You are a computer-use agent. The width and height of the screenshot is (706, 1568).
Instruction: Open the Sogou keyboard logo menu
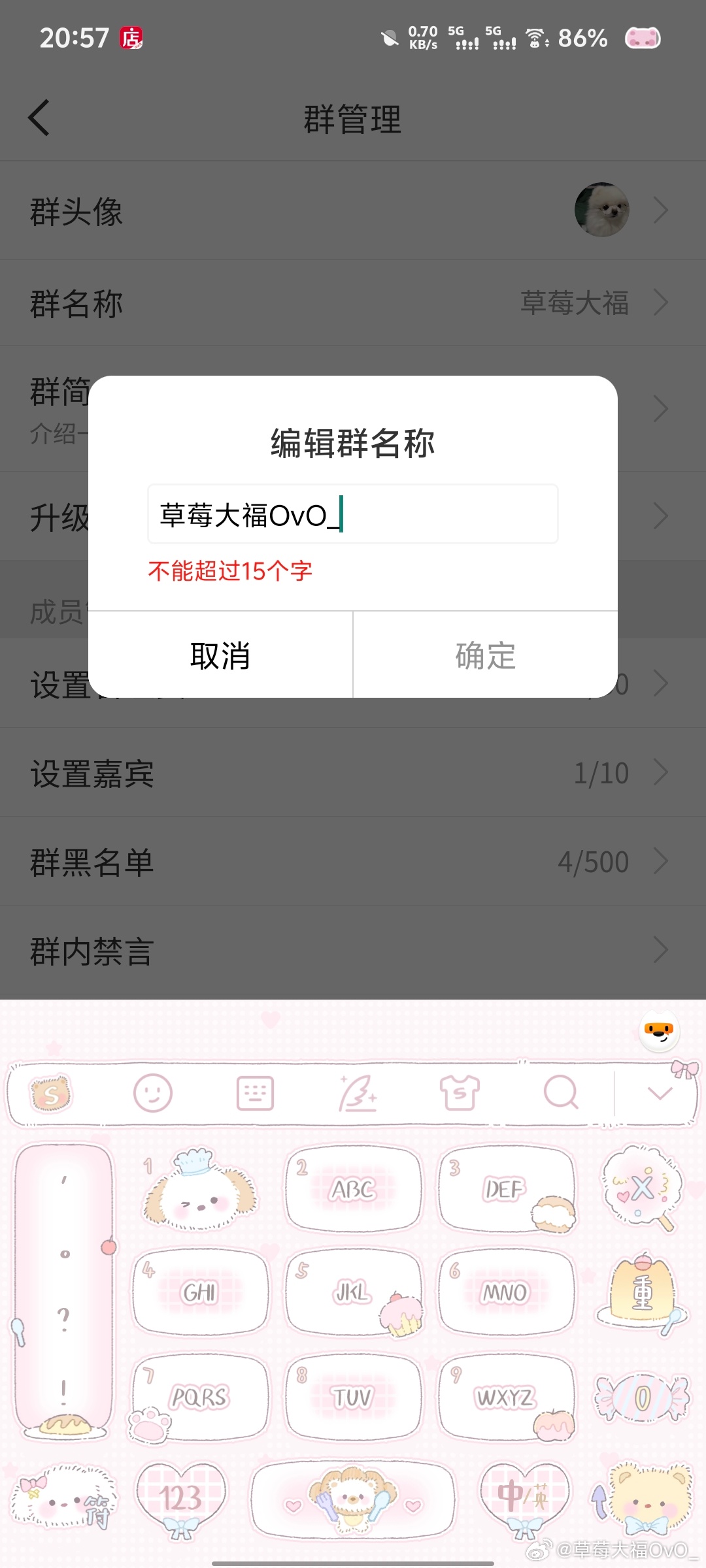tap(51, 1093)
